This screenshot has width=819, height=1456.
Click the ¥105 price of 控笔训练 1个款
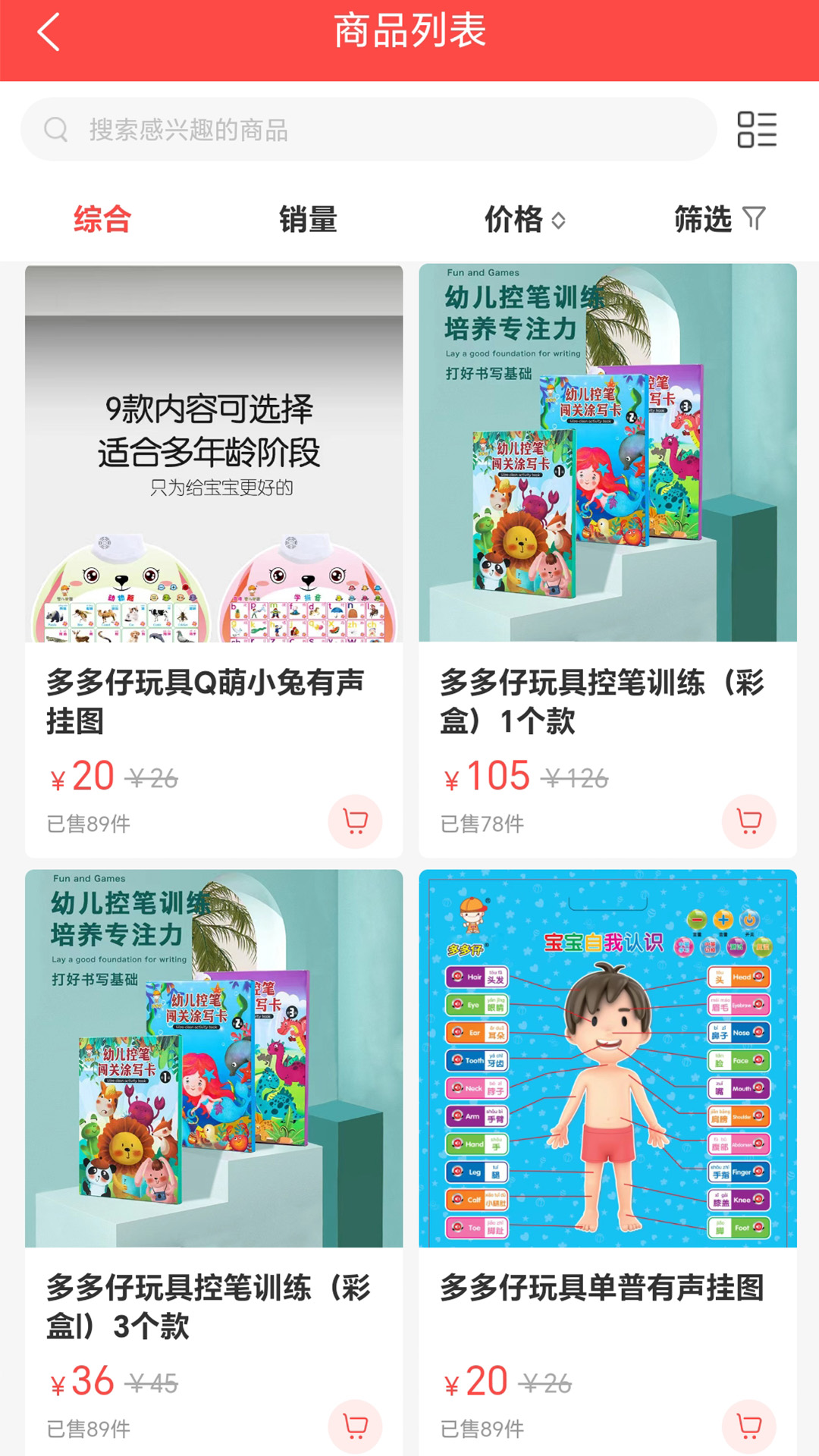click(x=490, y=776)
